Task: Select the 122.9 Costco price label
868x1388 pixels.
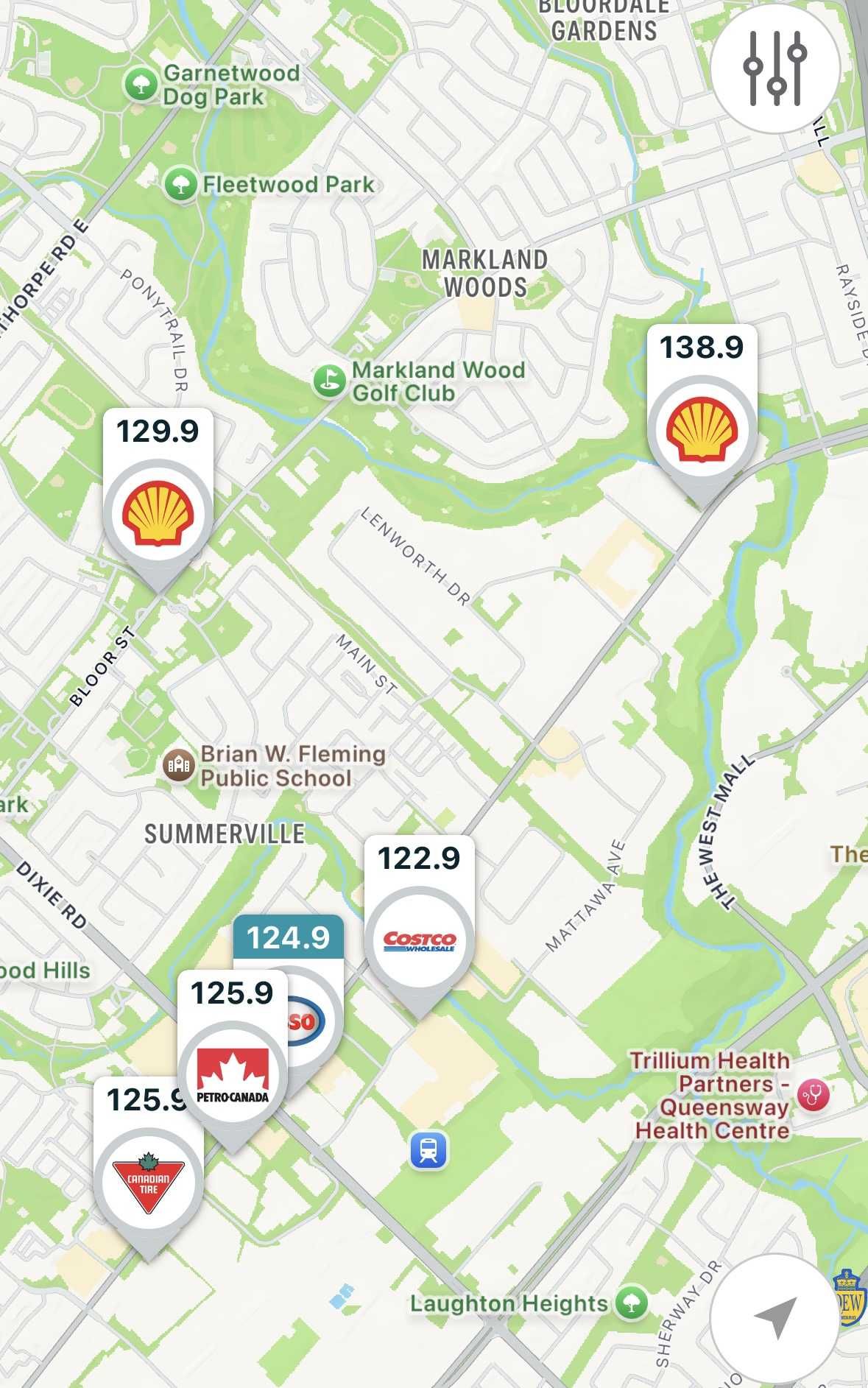Action: coord(419,857)
